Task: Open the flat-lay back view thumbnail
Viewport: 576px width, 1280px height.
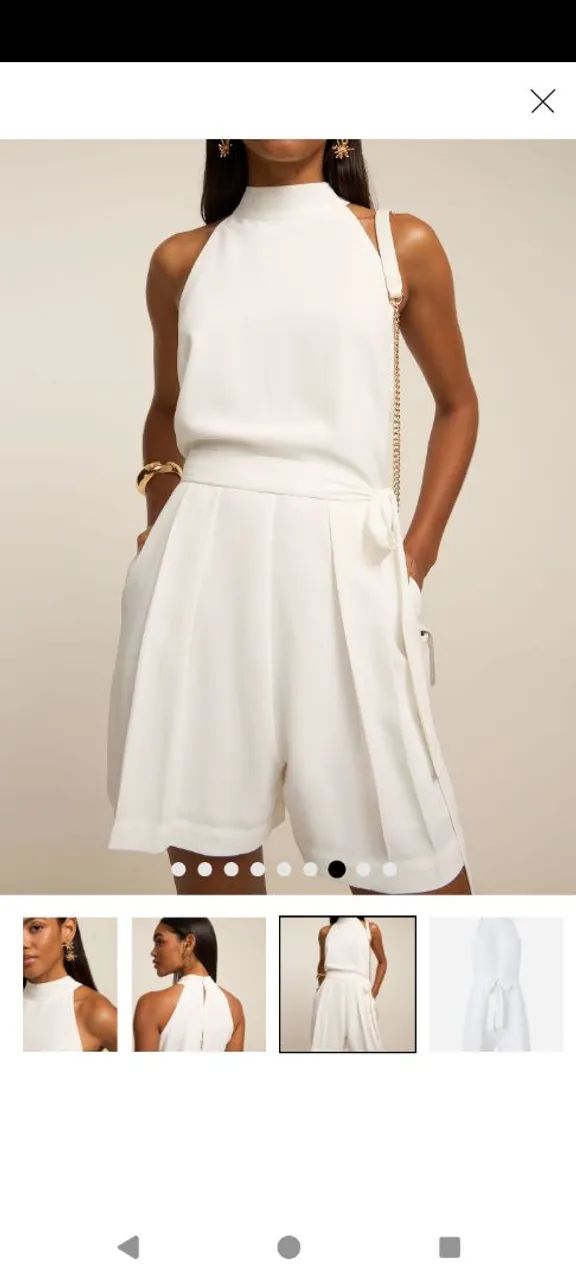Action: pyautogui.click(x=497, y=984)
